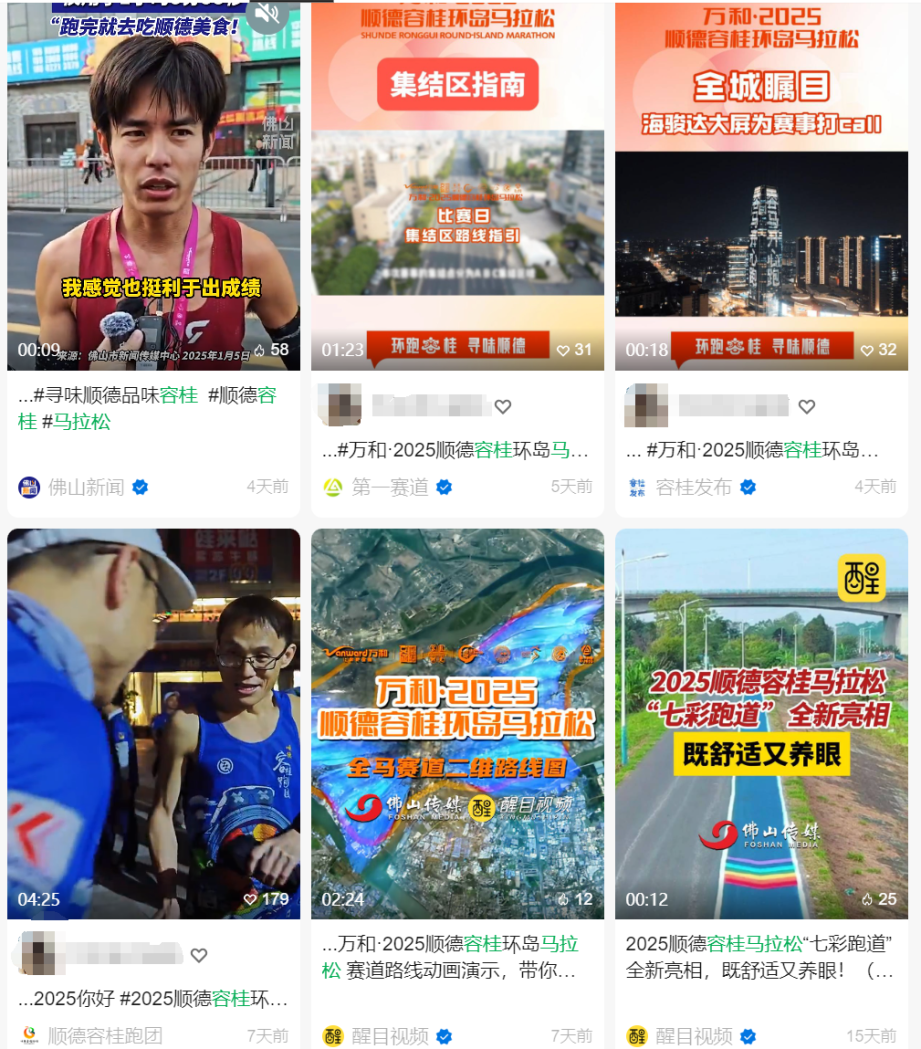Like the post from 容桂发布
921x1049 pixels.
click(807, 406)
